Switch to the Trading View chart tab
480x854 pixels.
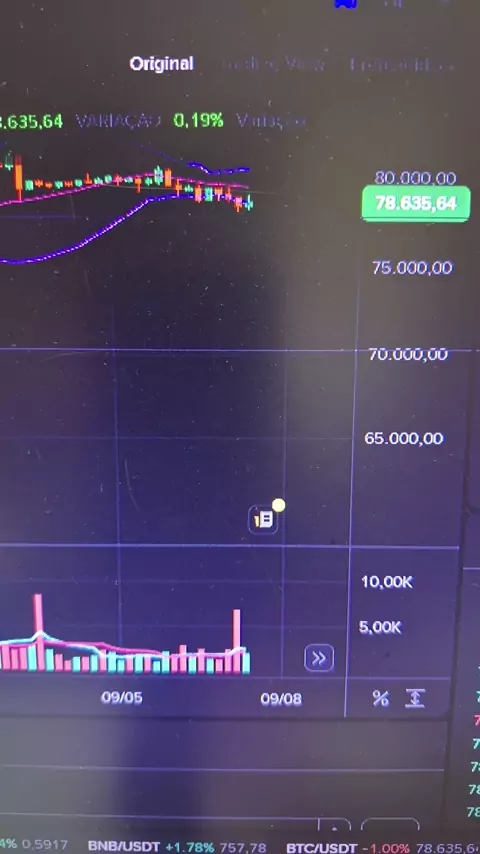tap(274, 65)
